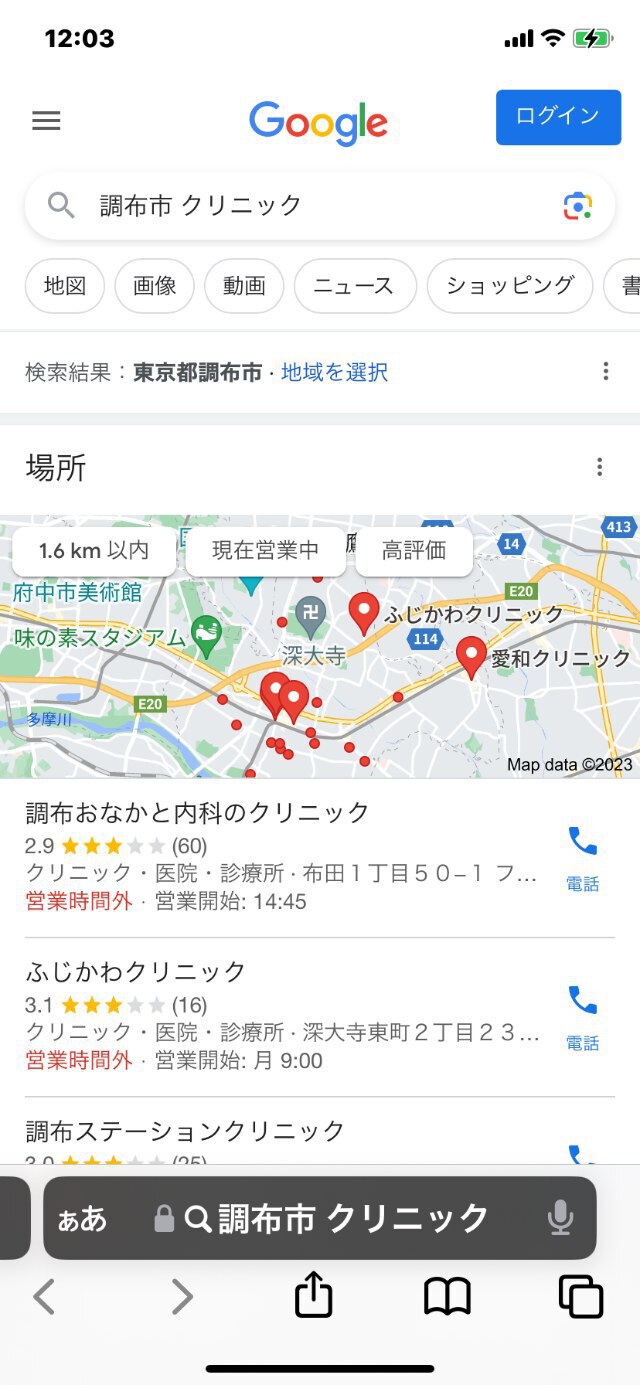640x1385 pixels.
Task: Switch to the ショッピング tab
Action: (510, 286)
